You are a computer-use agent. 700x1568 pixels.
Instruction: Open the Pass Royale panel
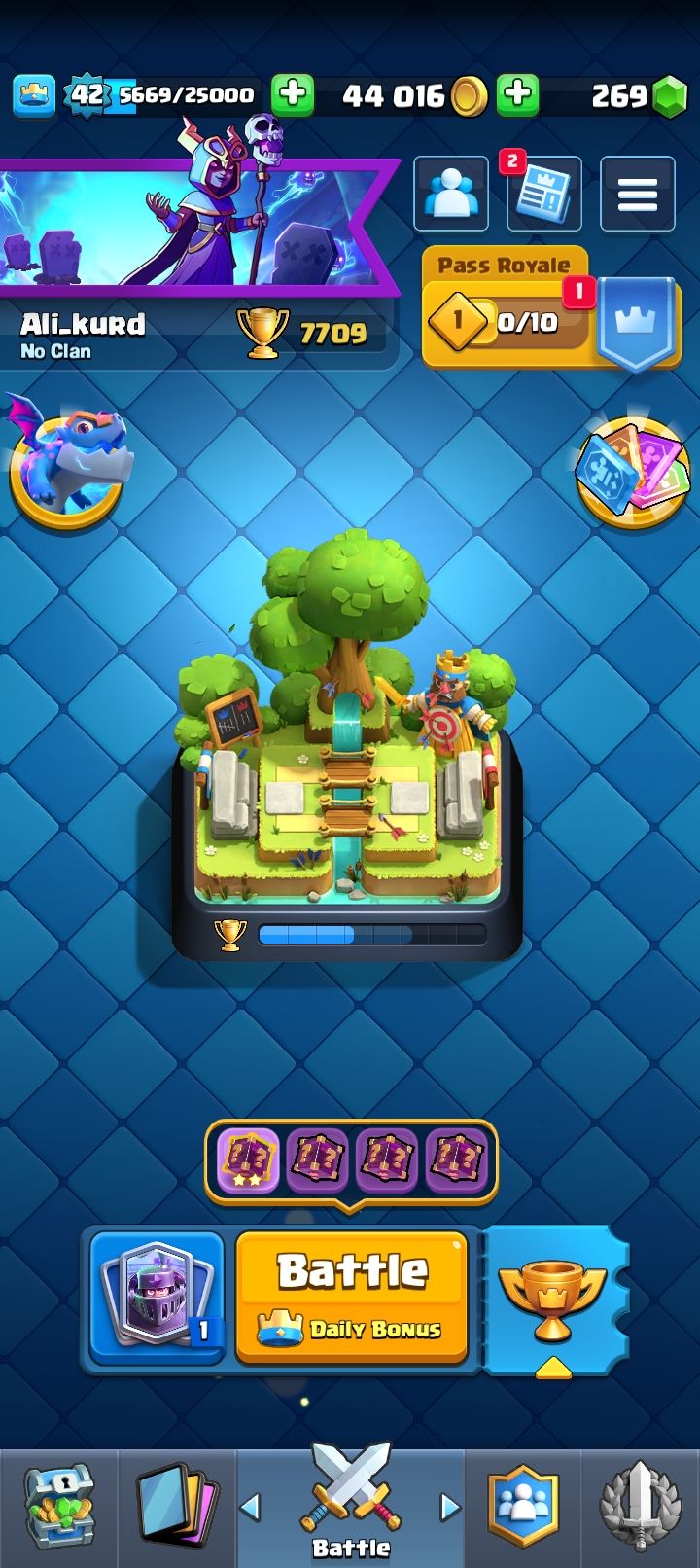[x=550, y=309]
